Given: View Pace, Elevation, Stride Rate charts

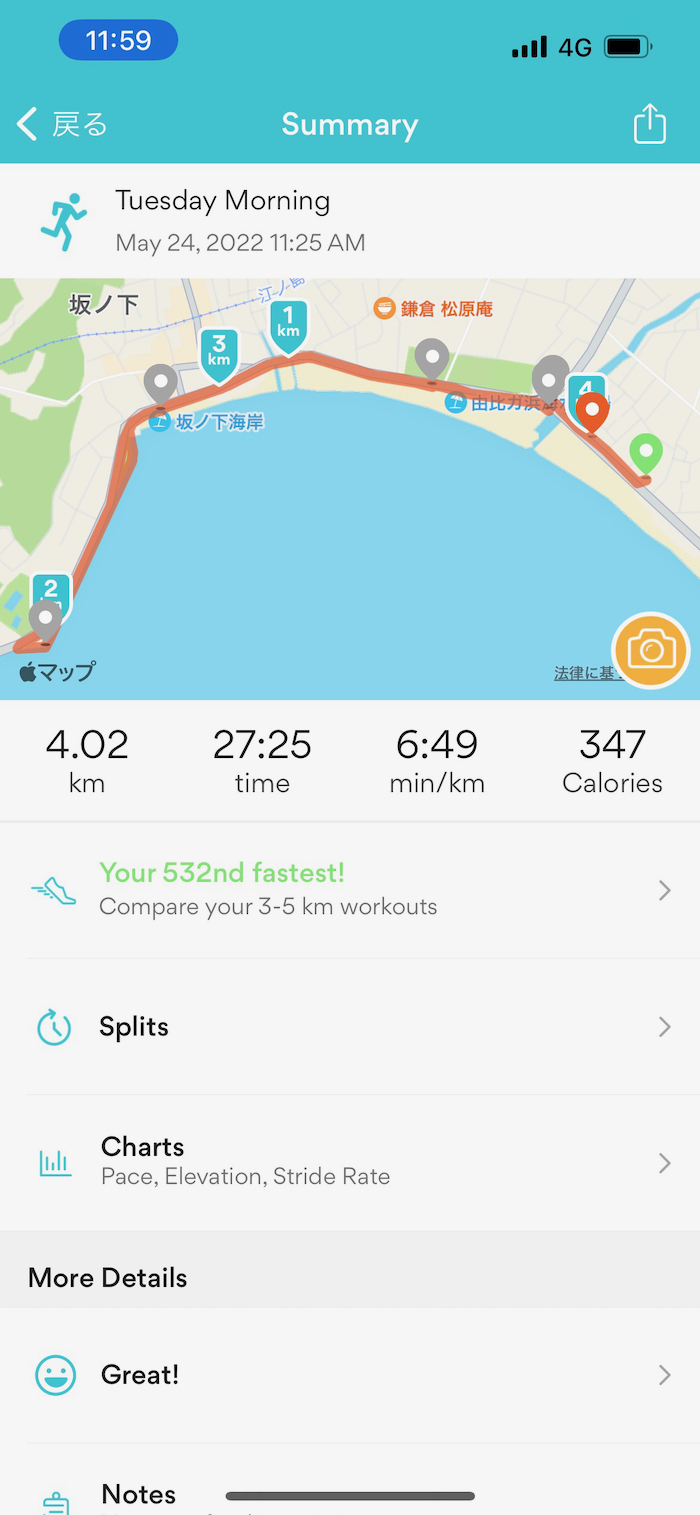Looking at the screenshot, I should [350, 1161].
